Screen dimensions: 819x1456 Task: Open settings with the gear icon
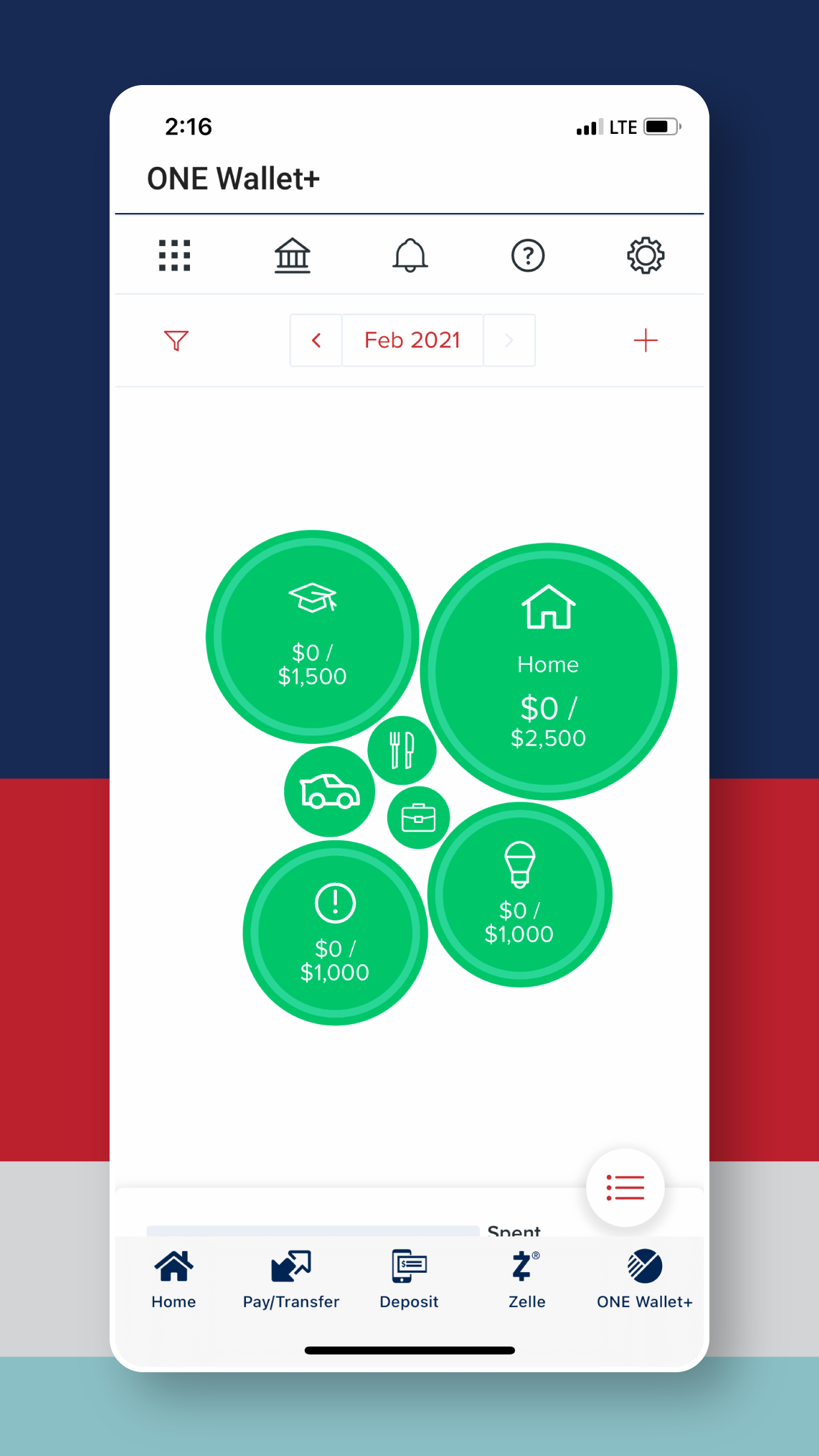pyautogui.click(x=645, y=255)
